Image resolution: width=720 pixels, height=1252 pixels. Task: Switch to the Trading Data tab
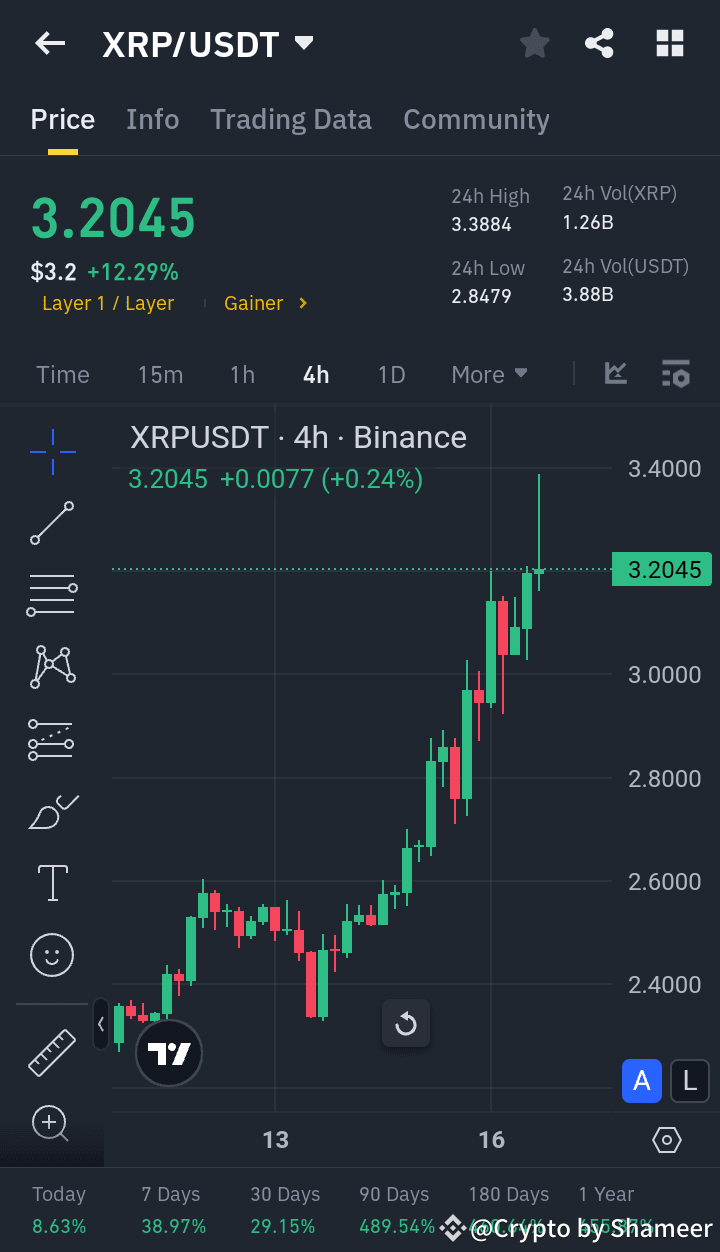pyautogui.click(x=290, y=119)
